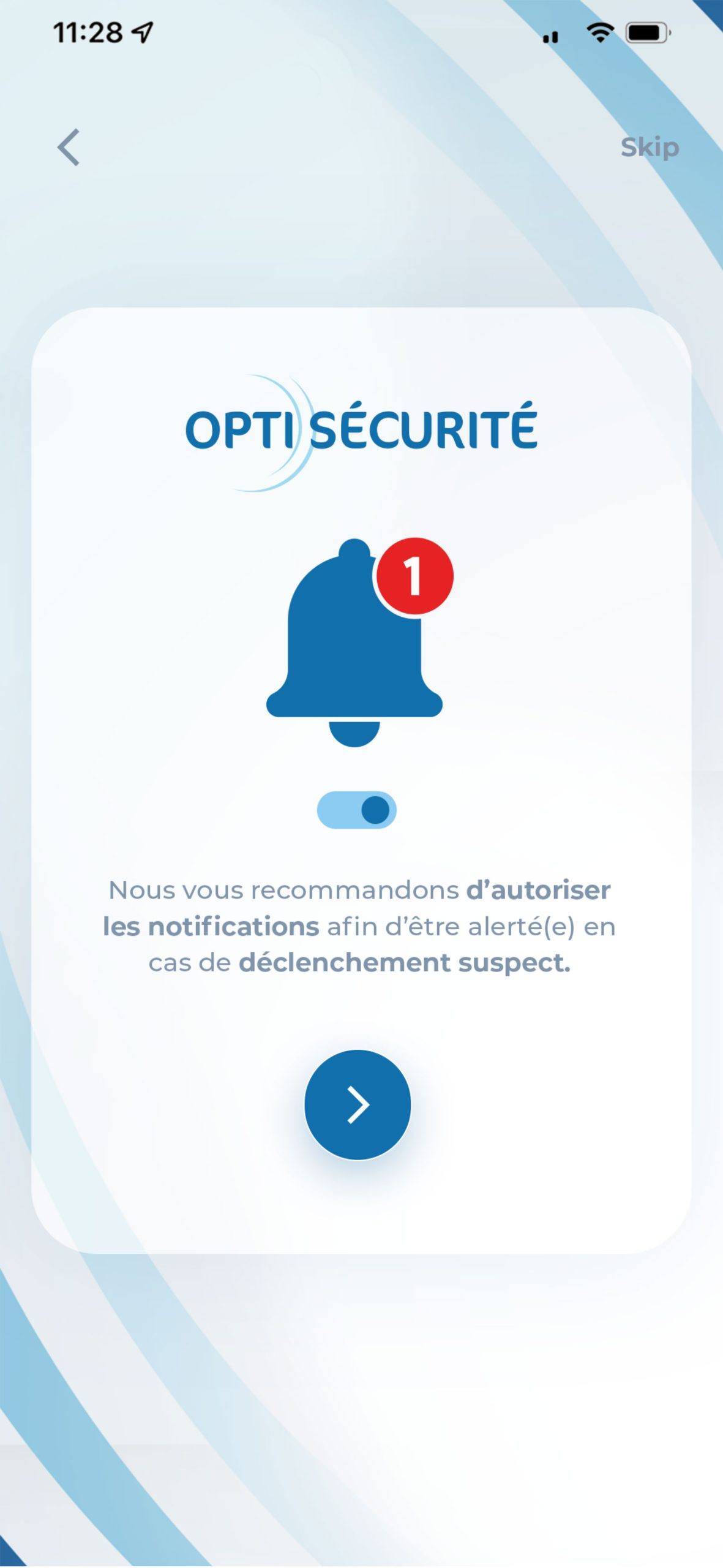Screen dimensions: 723x1568
Task: Go back to the previous screen
Action: point(69,147)
